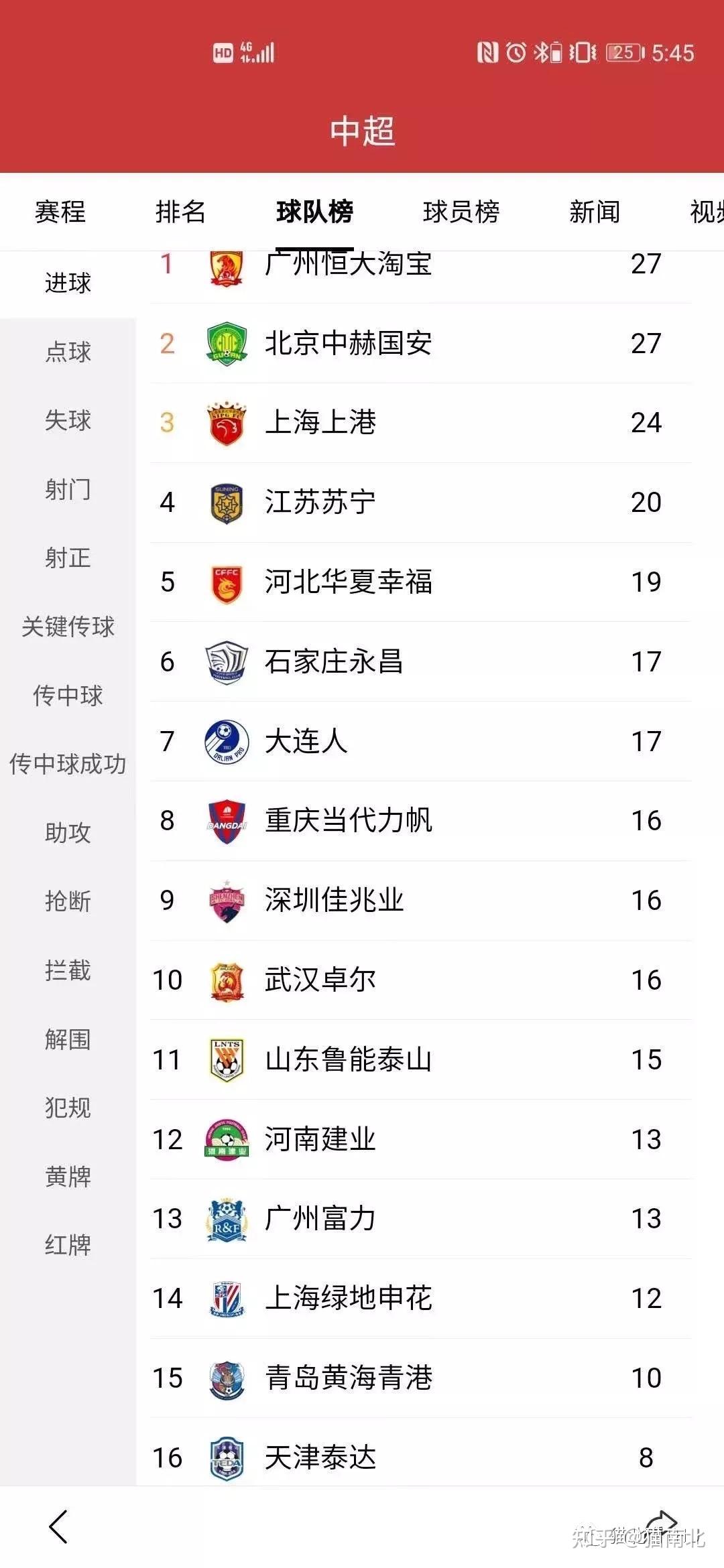Tap the share arrow icon

pos(662,1522)
